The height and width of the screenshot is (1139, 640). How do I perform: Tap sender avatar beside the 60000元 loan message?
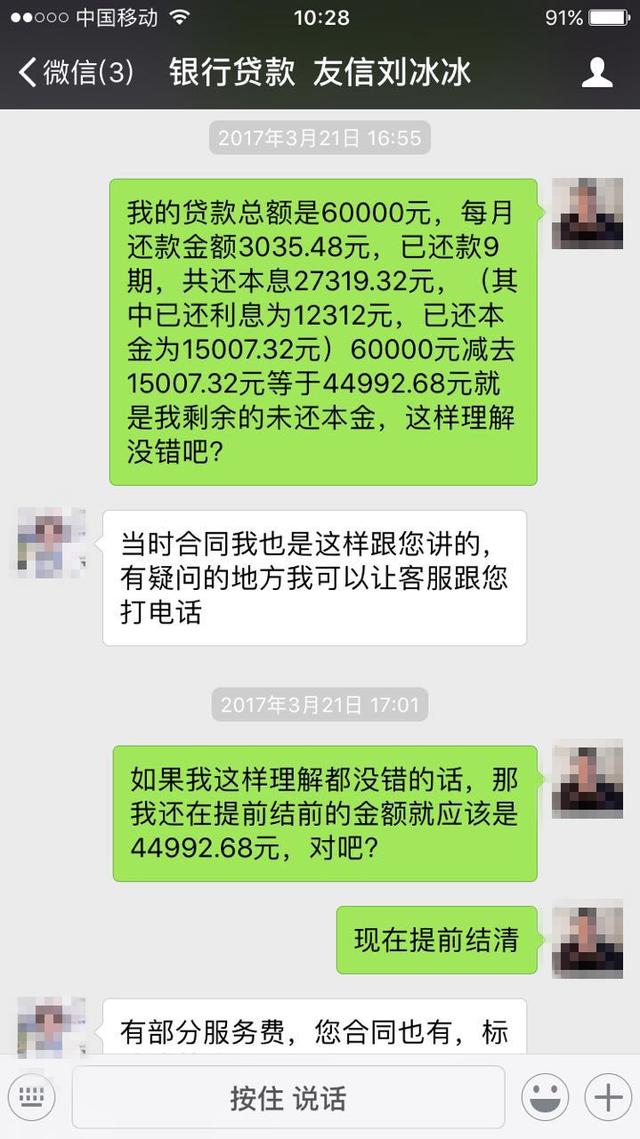pyautogui.click(x=588, y=213)
